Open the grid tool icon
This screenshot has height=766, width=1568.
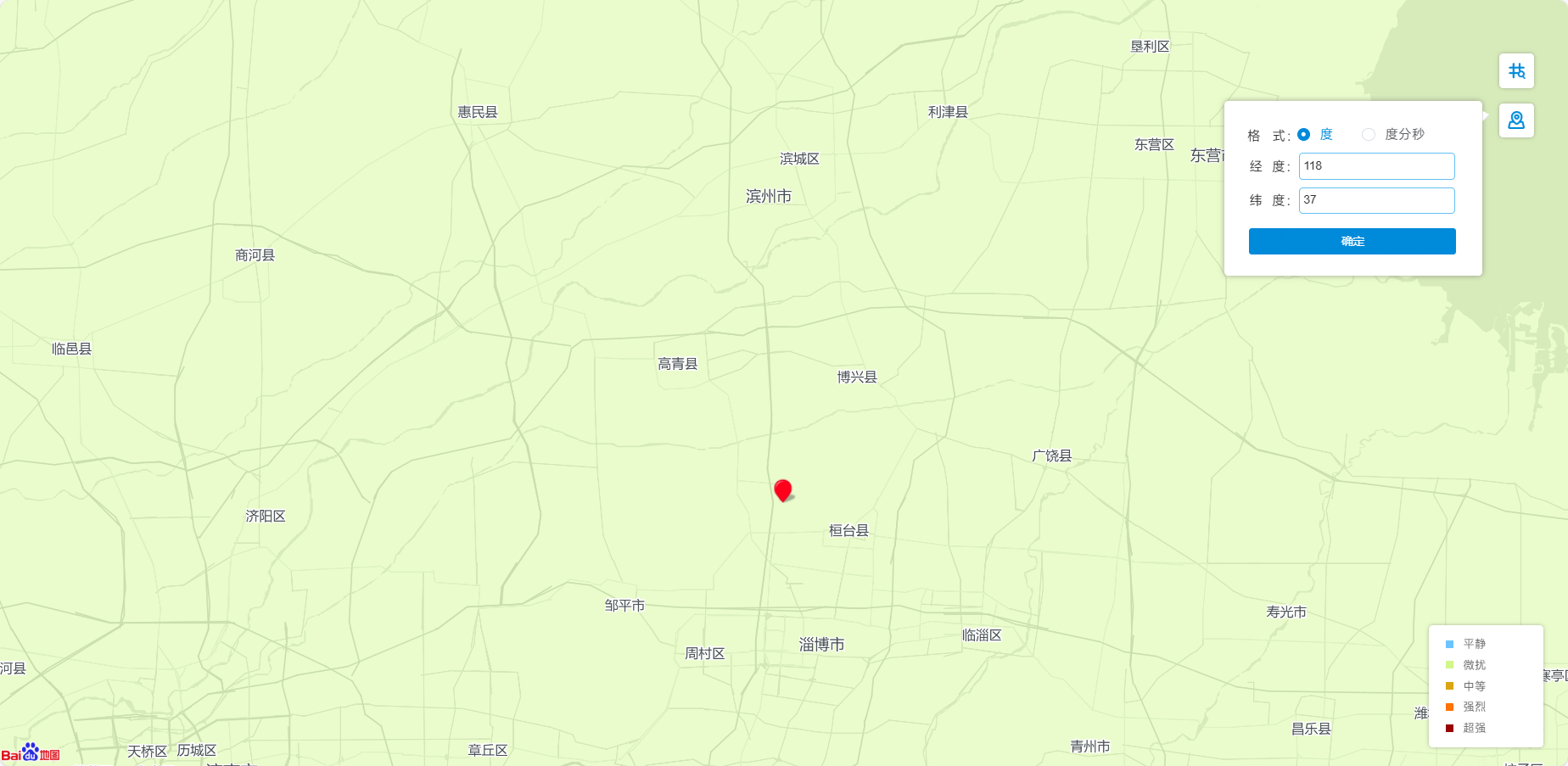click(1516, 71)
